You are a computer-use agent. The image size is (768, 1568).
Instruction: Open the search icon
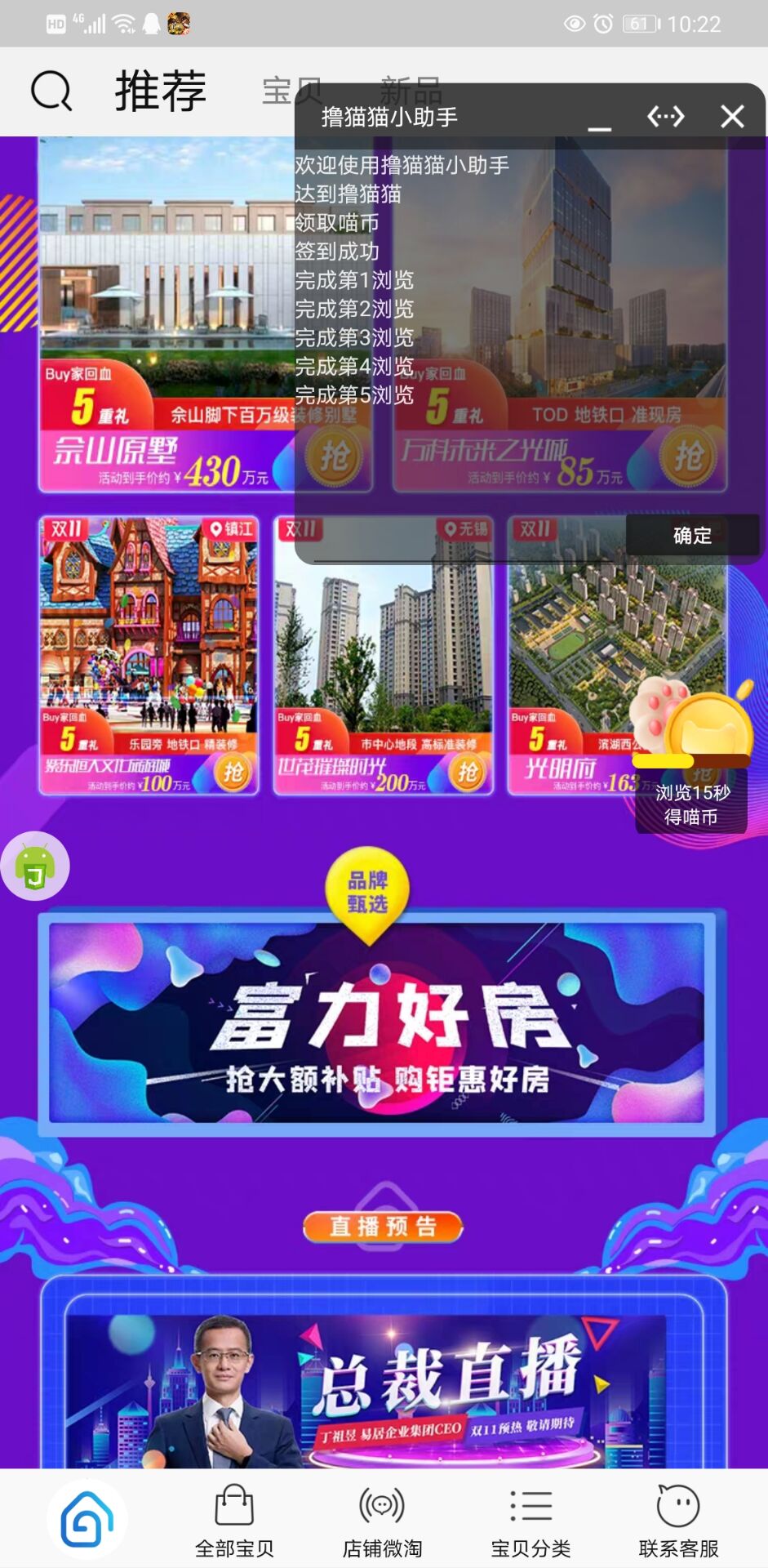51,91
